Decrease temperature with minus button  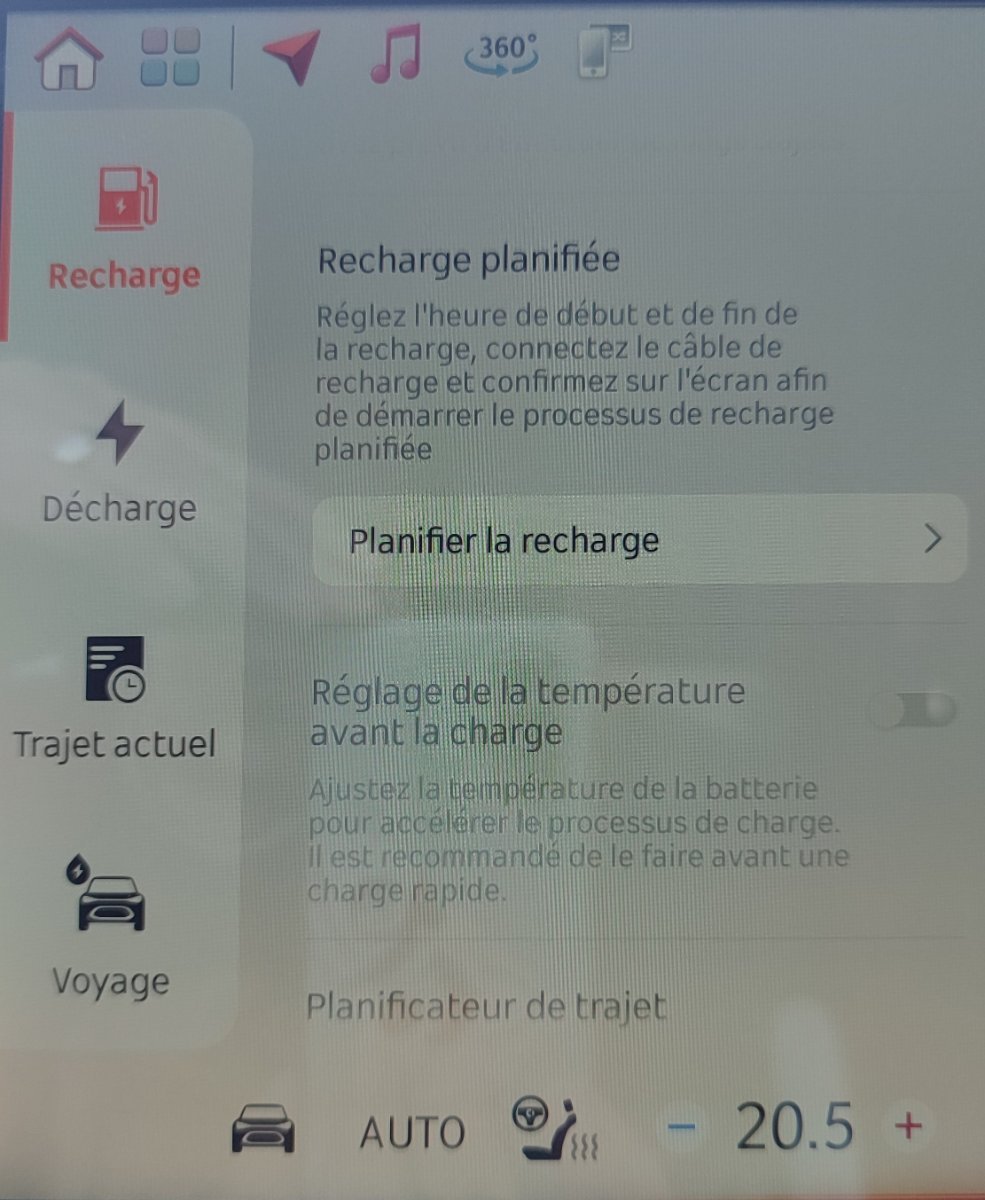(682, 1127)
